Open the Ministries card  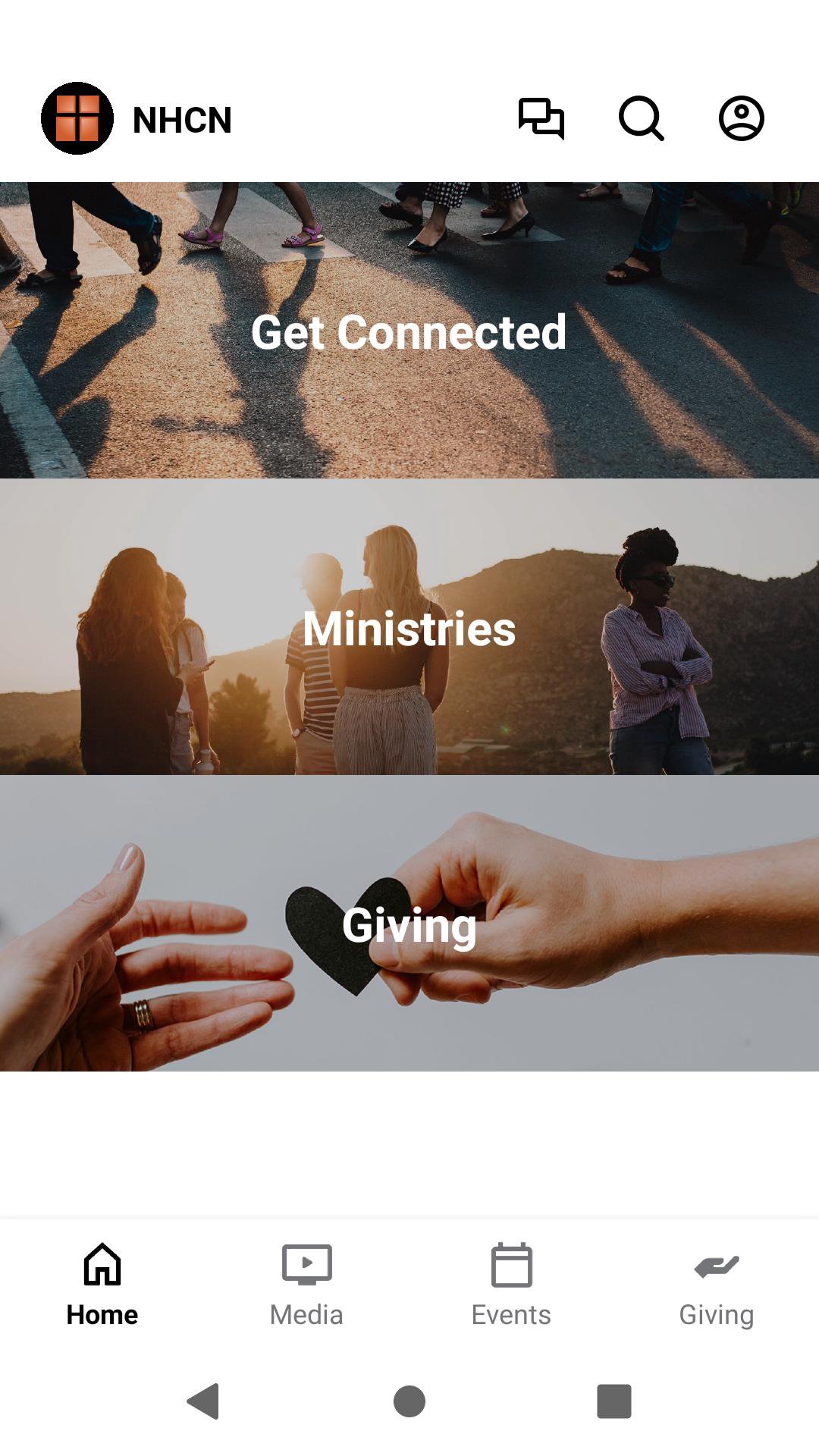[409, 627]
